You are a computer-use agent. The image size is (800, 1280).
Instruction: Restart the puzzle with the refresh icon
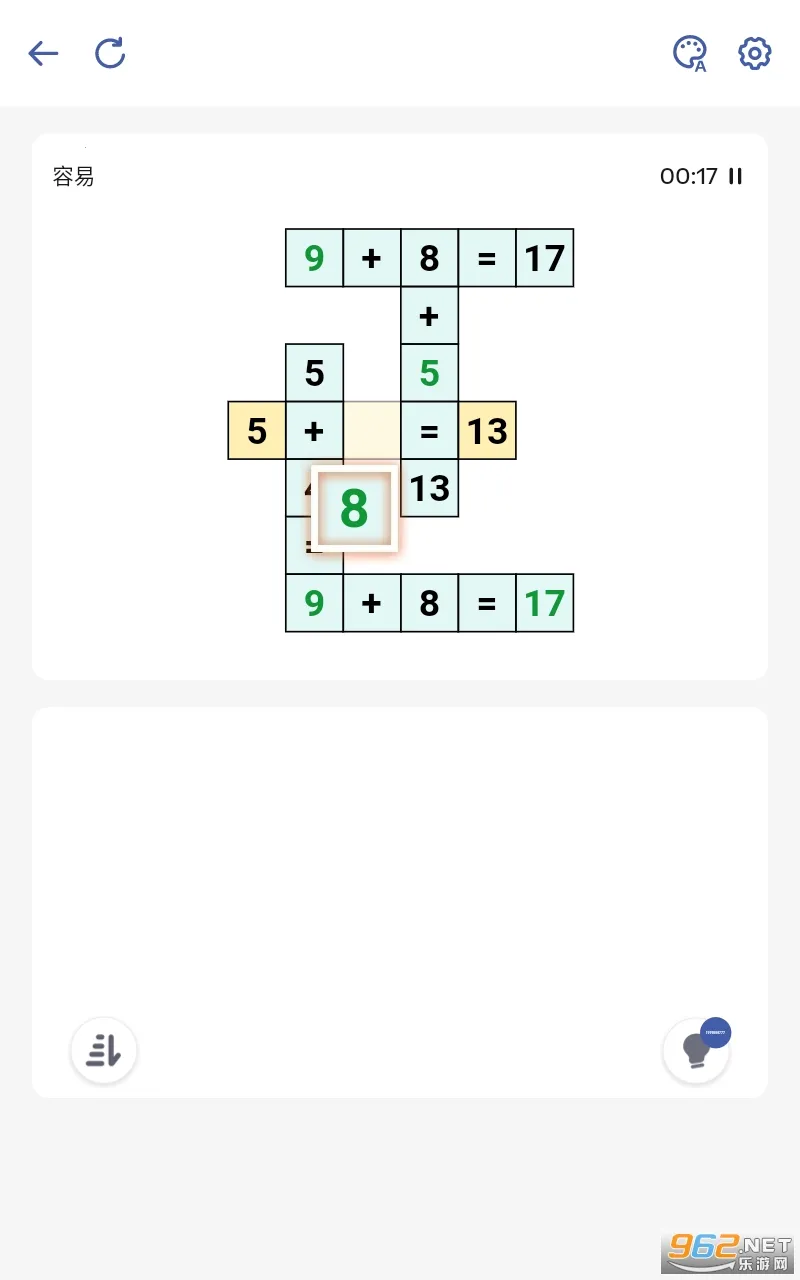coord(111,53)
